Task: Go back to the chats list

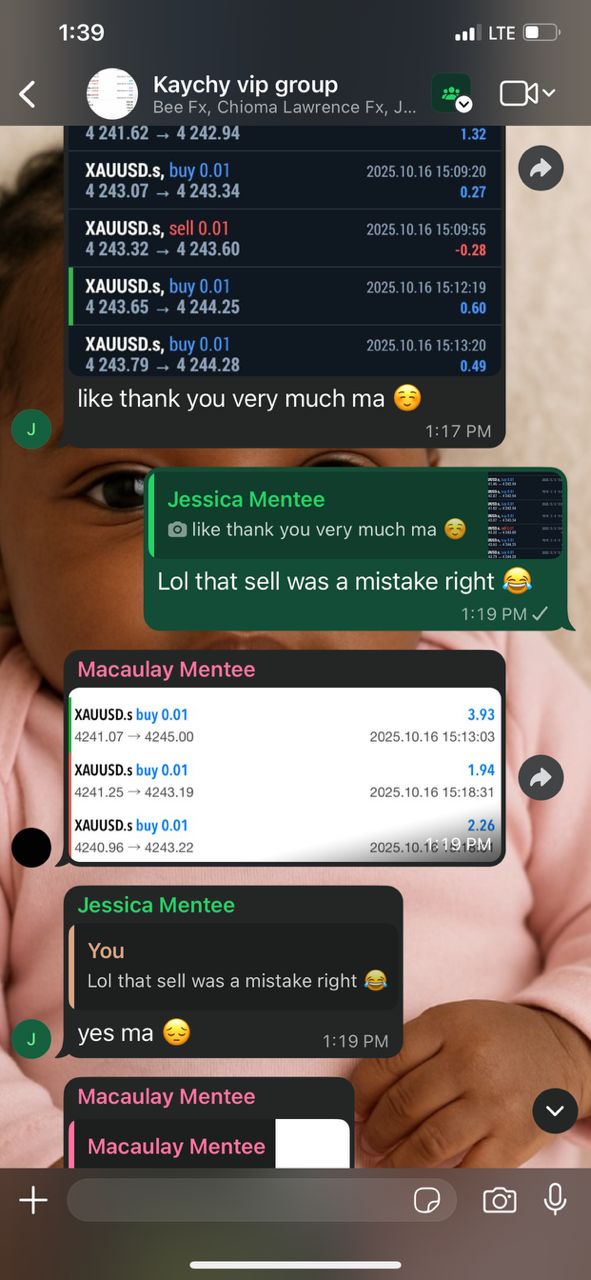Action: pos(27,94)
